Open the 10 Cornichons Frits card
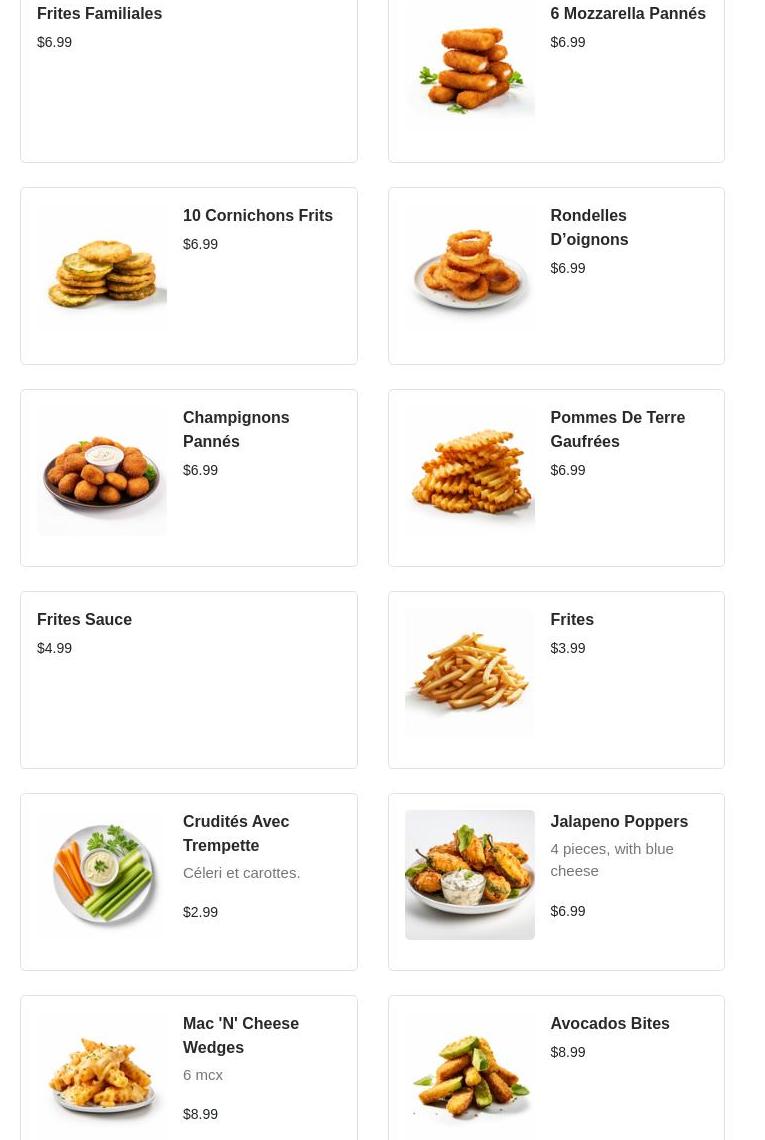The width and height of the screenshot is (765, 1140). tap(188, 276)
